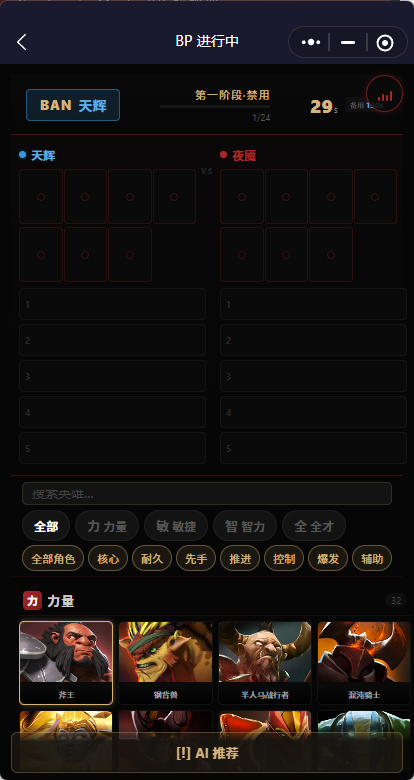Filter by the 耐久 role chip
The image size is (414, 780).
pyautogui.click(x=152, y=559)
